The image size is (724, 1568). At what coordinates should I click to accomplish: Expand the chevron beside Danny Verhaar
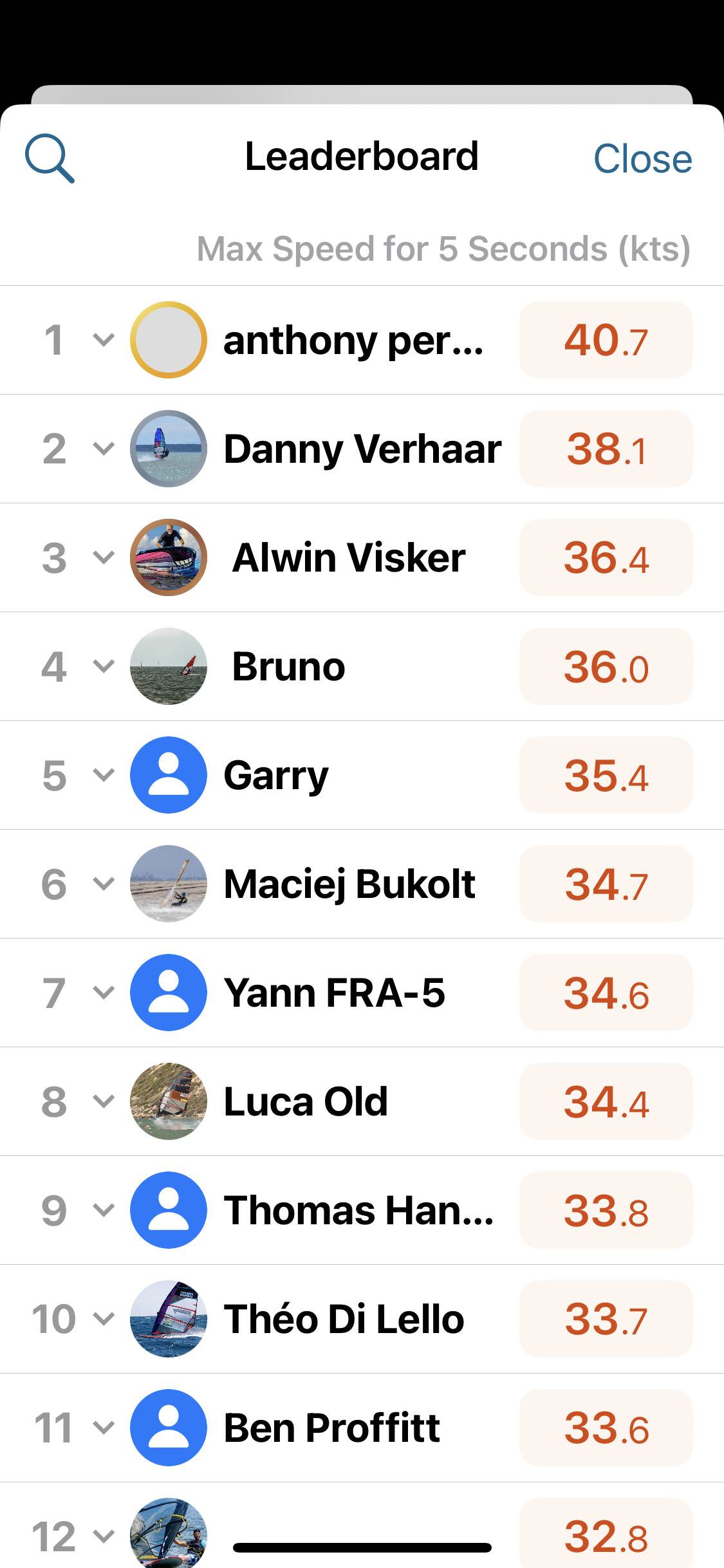[x=104, y=449]
